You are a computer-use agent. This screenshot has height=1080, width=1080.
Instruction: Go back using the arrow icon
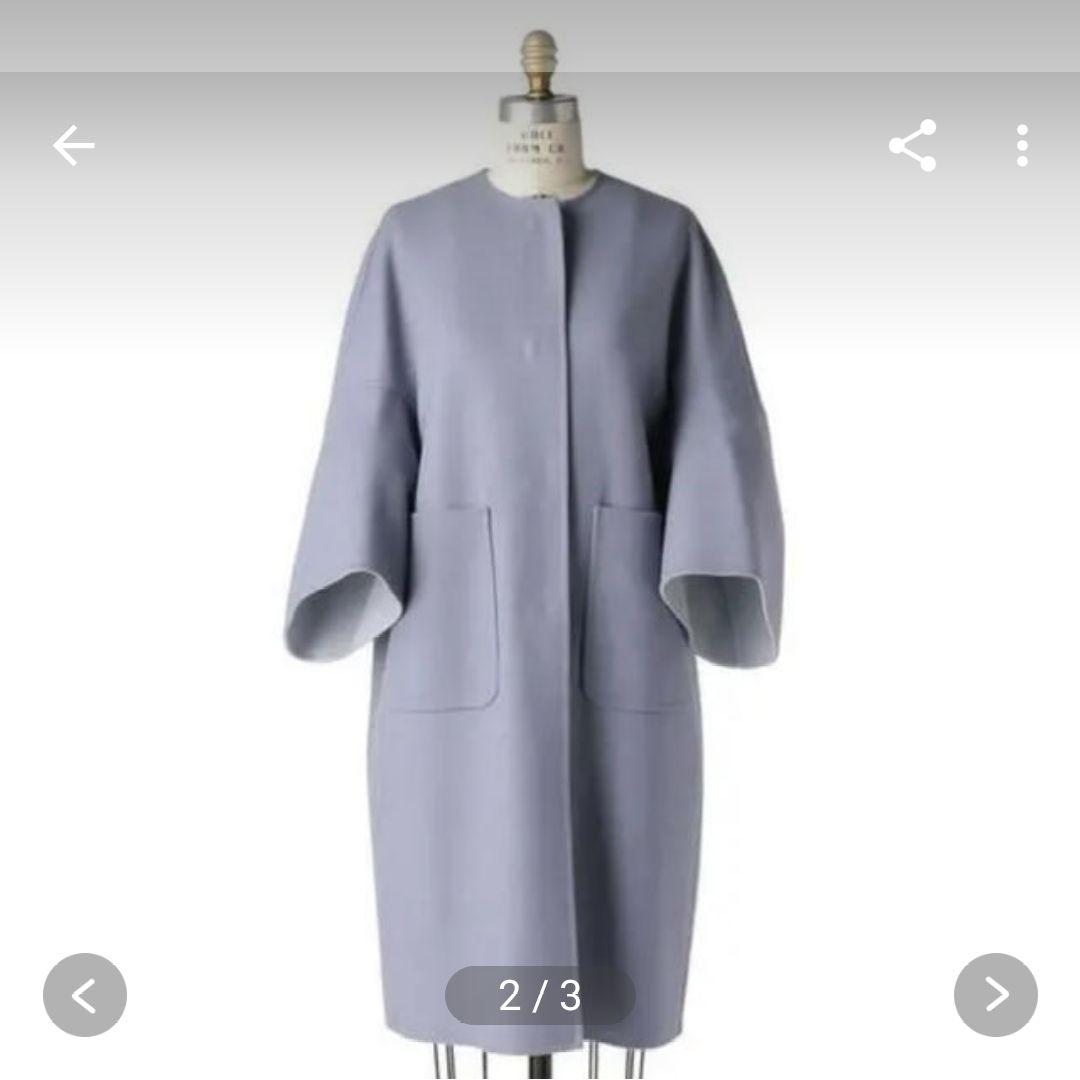coord(73,146)
